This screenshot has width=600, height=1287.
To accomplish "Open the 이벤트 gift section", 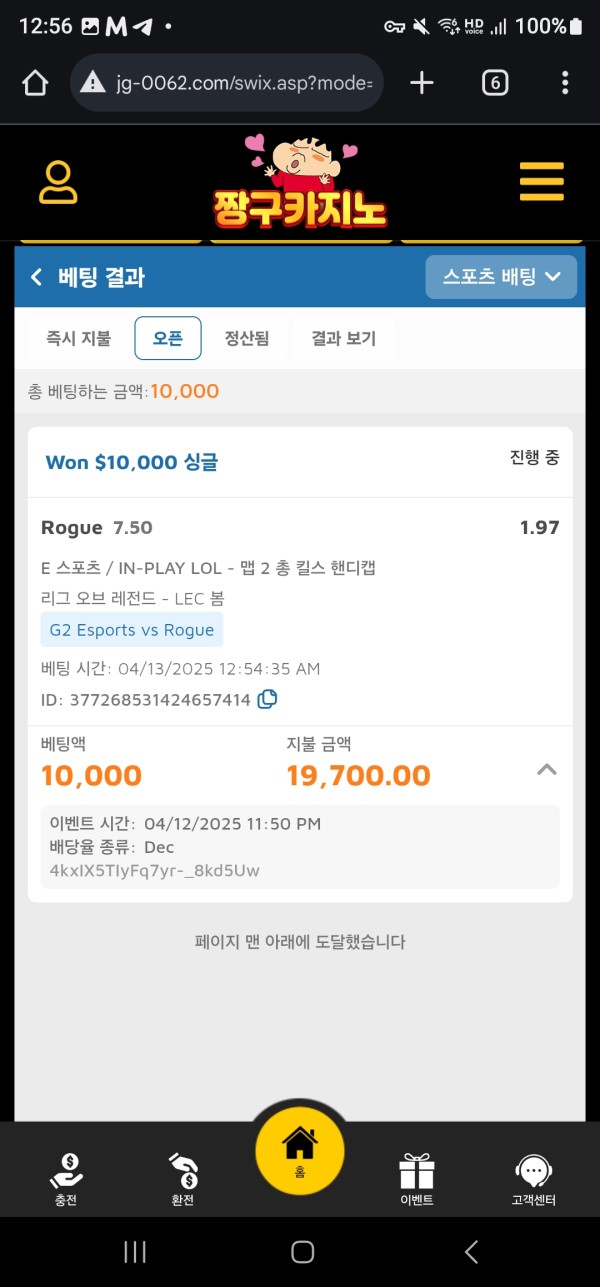I will click(x=416, y=1178).
